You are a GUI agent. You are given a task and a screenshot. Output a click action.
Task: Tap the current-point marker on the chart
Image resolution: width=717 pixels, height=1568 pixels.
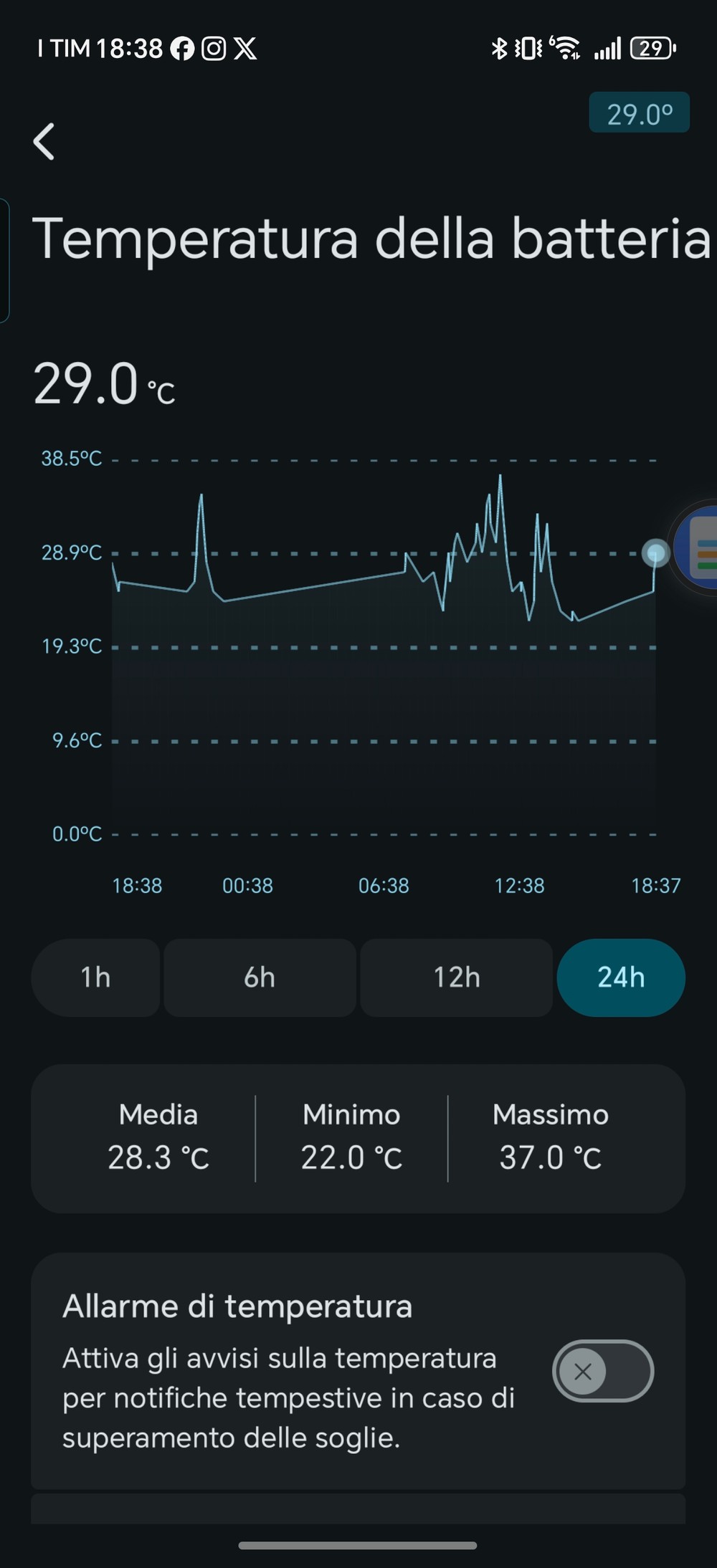(655, 553)
